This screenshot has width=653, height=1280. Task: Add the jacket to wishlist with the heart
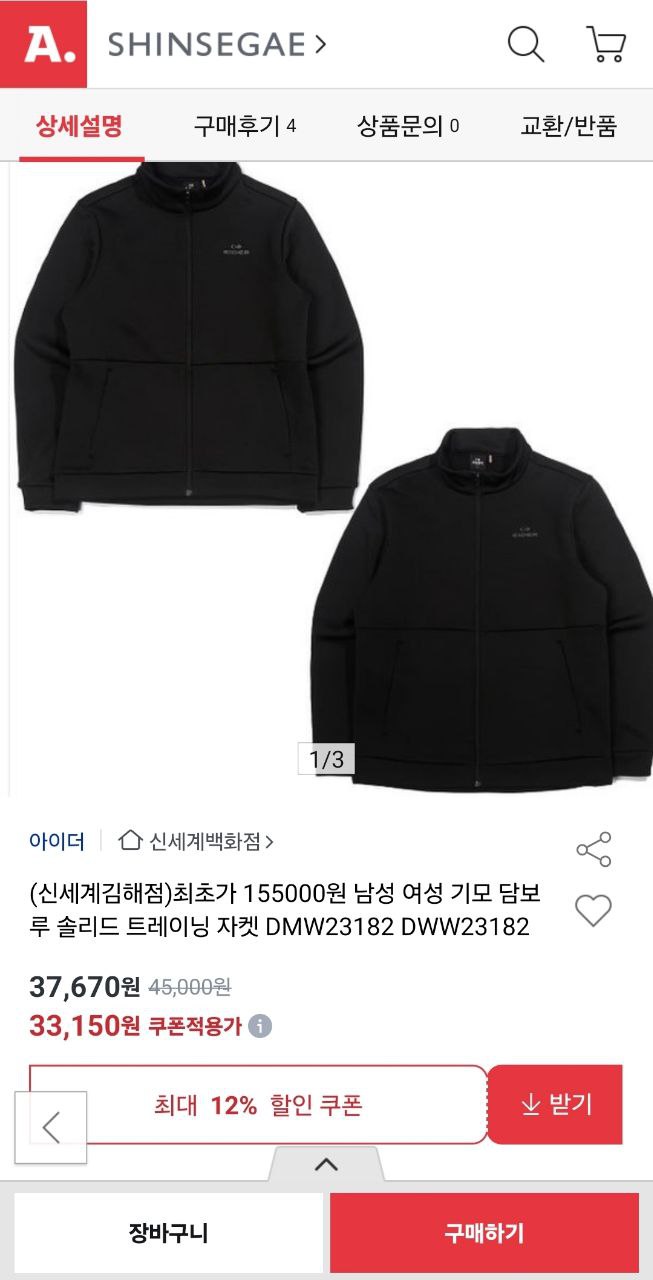click(x=593, y=910)
